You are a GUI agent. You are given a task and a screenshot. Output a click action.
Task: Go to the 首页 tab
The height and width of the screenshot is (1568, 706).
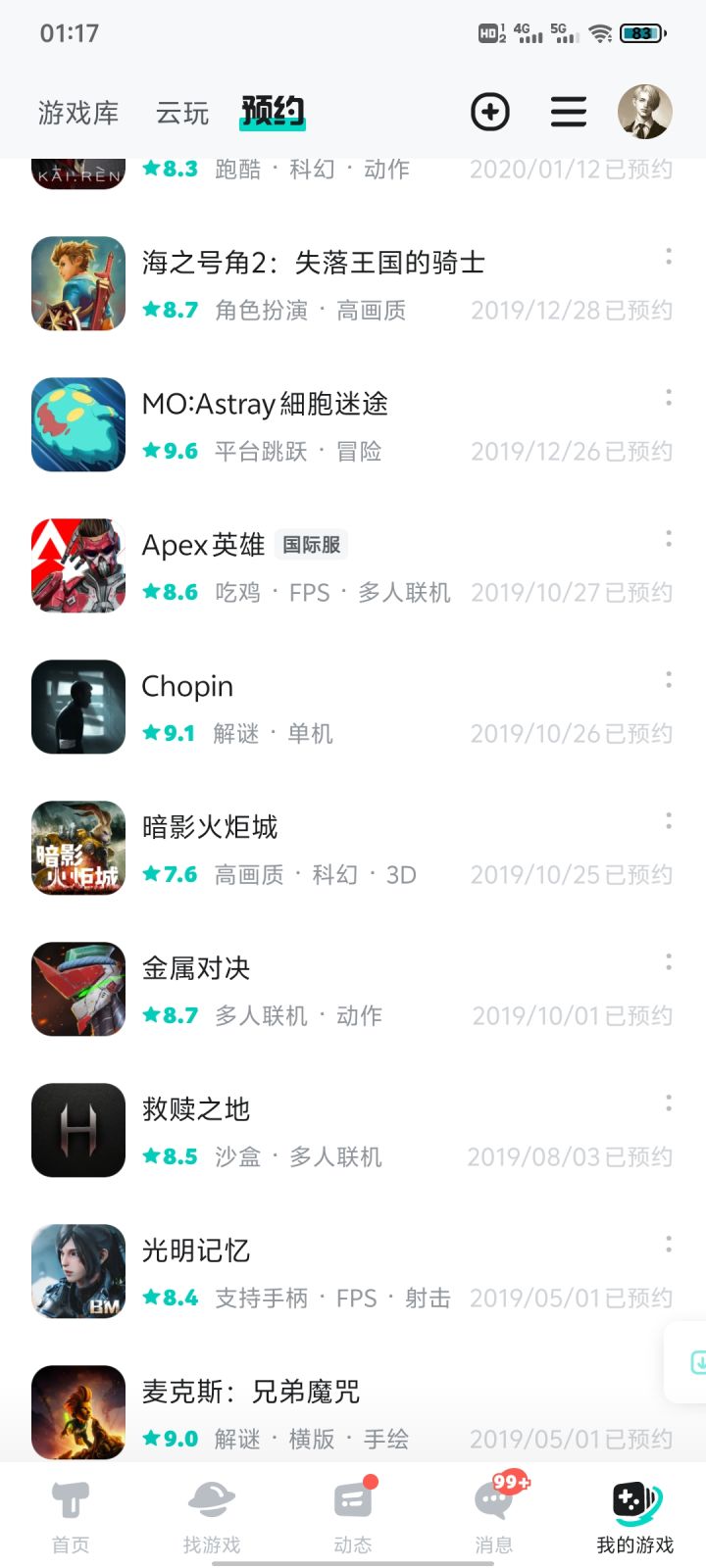[x=71, y=1517]
